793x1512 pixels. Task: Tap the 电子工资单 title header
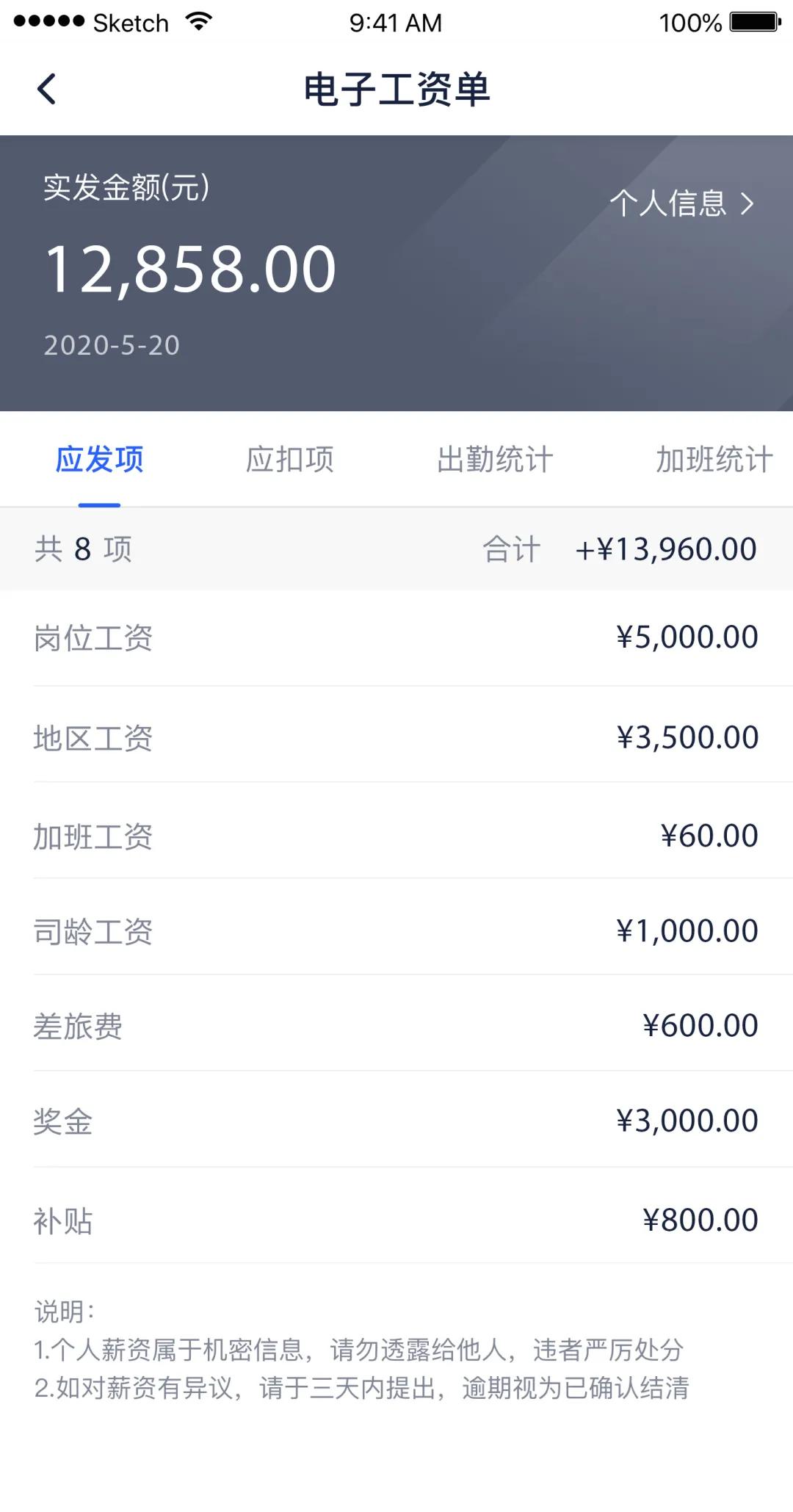396,90
